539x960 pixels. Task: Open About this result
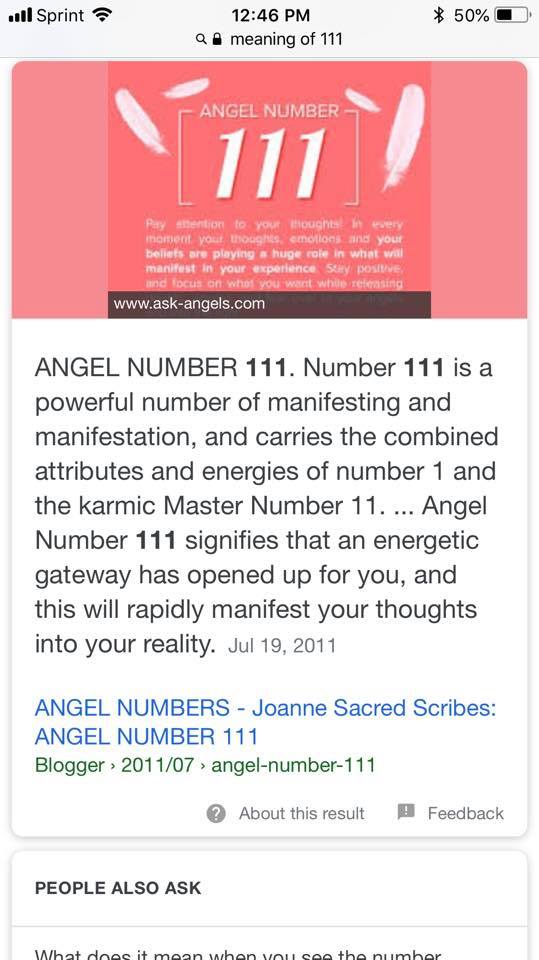[x=285, y=813]
